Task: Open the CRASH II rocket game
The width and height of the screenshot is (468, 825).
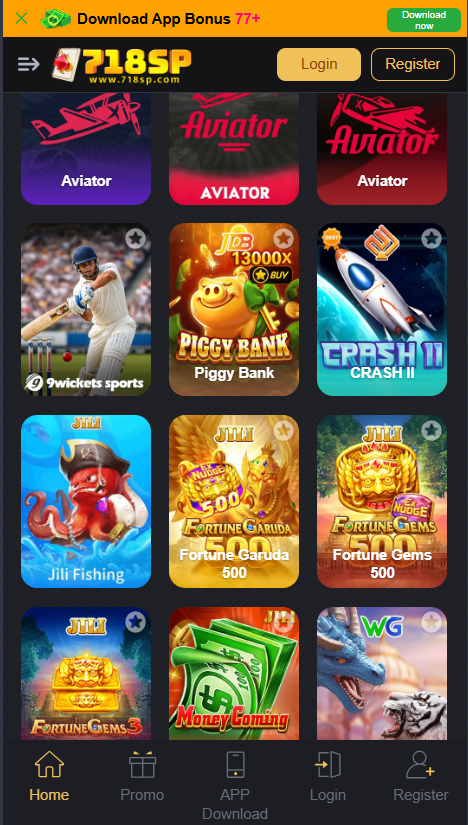Action: [382, 309]
